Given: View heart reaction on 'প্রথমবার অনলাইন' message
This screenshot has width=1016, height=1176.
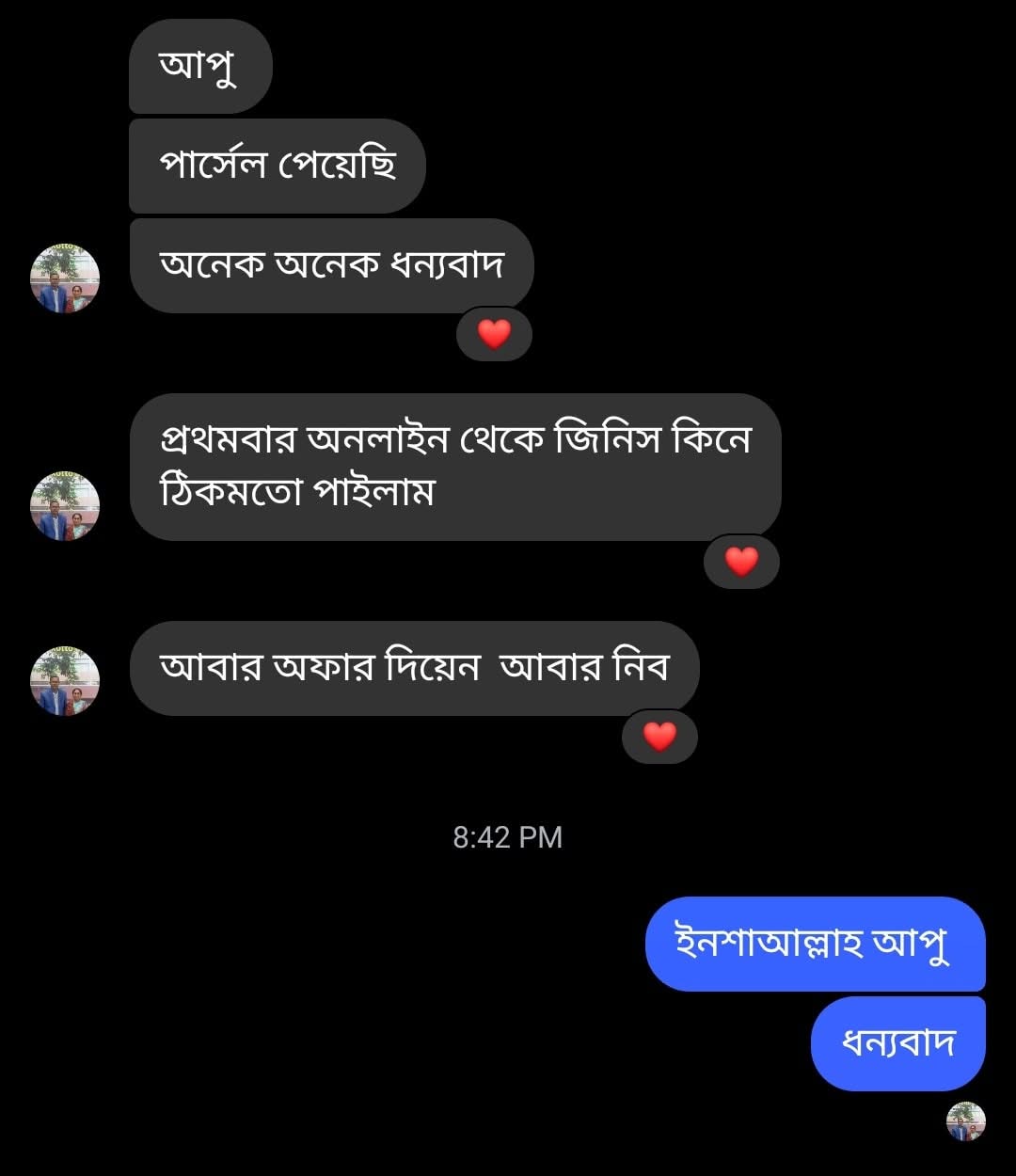Looking at the screenshot, I should pyautogui.click(x=741, y=562).
